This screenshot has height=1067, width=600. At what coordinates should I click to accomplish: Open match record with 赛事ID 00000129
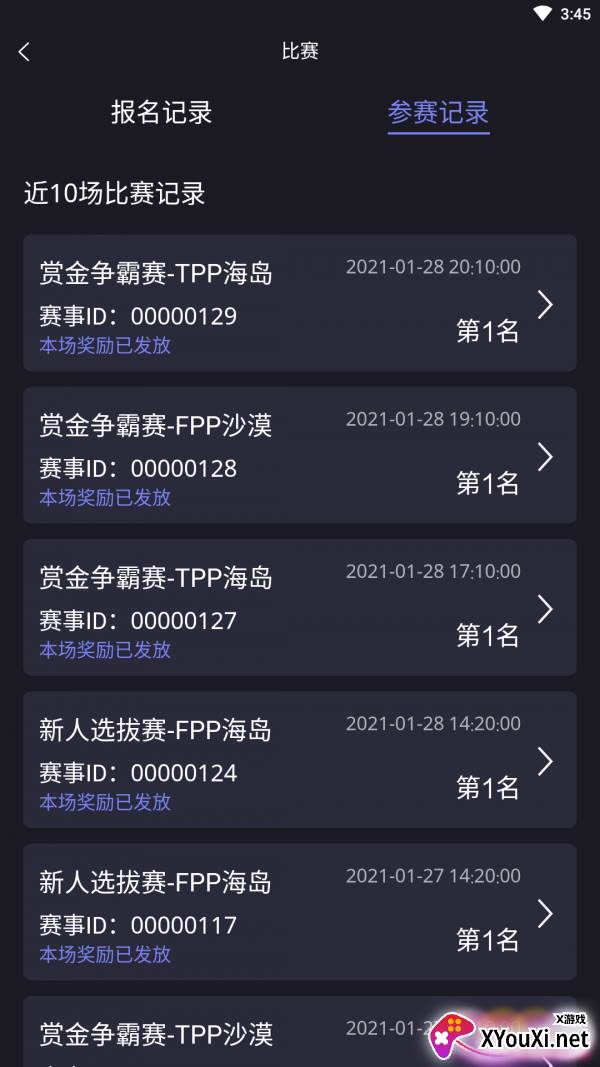click(x=299, y=303)
